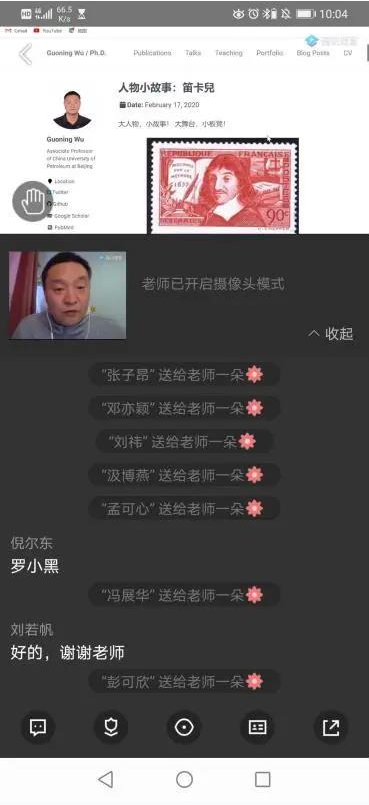Screen dimensions: 369x805
Task: Tap the share/export arrow icon
Action: (331, 727)
